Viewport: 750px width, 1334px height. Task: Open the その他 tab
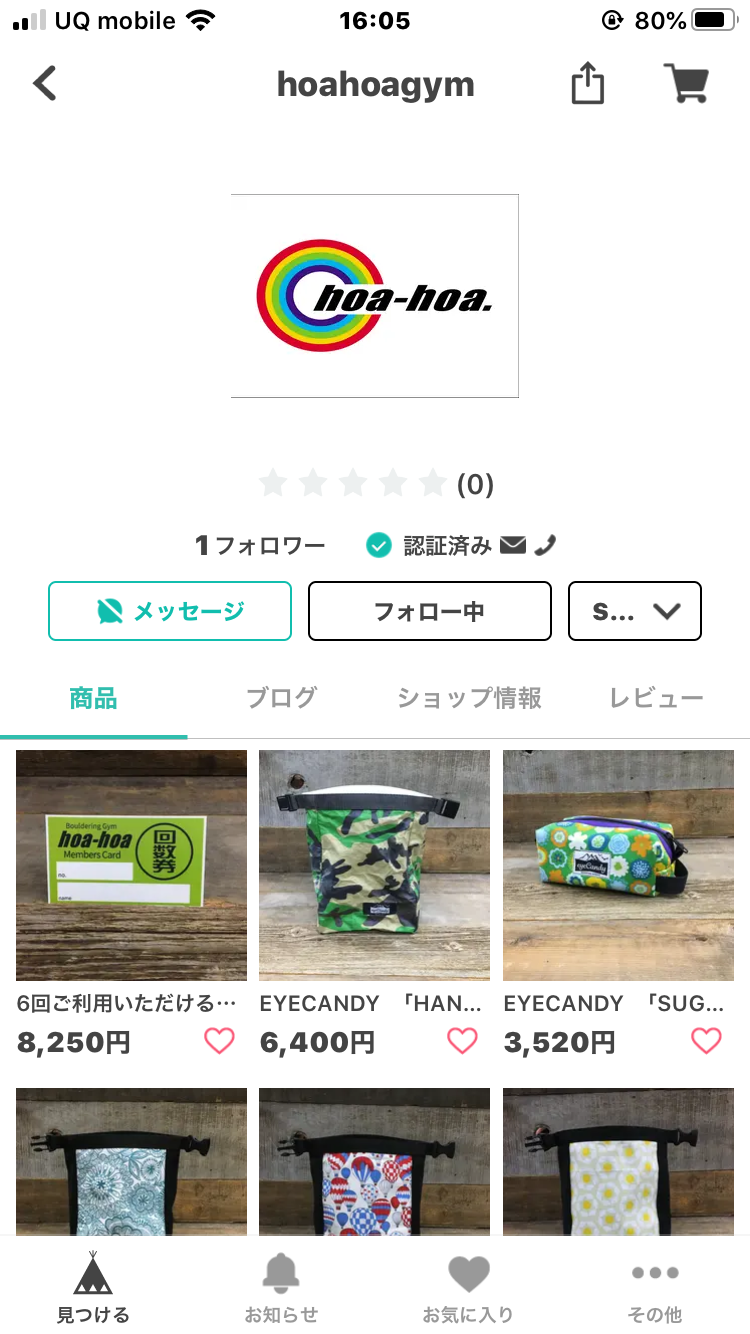tap(655, 1286)
